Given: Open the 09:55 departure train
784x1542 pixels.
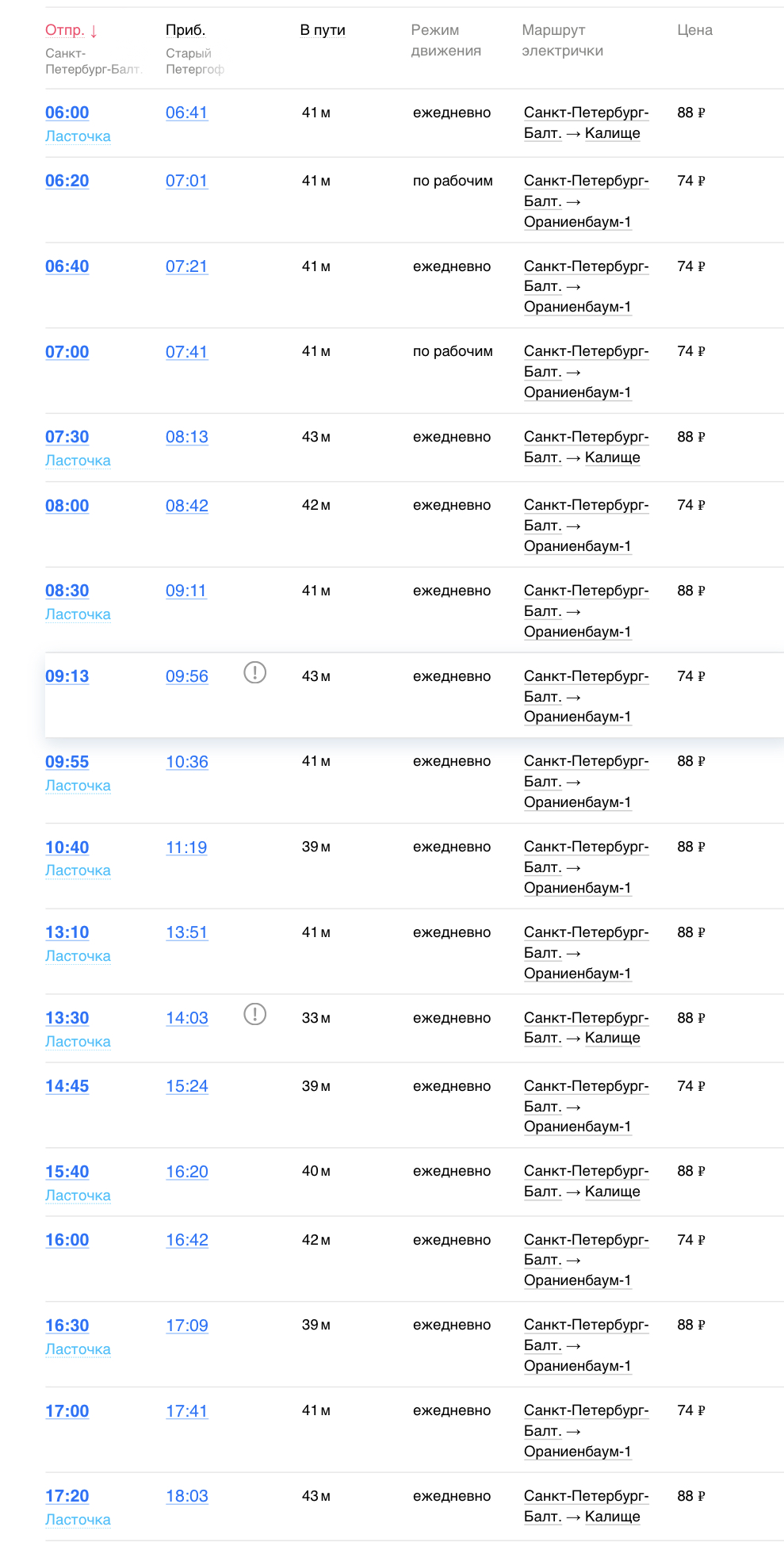Looking at the screenshot, I should click(x=67, y=763).
